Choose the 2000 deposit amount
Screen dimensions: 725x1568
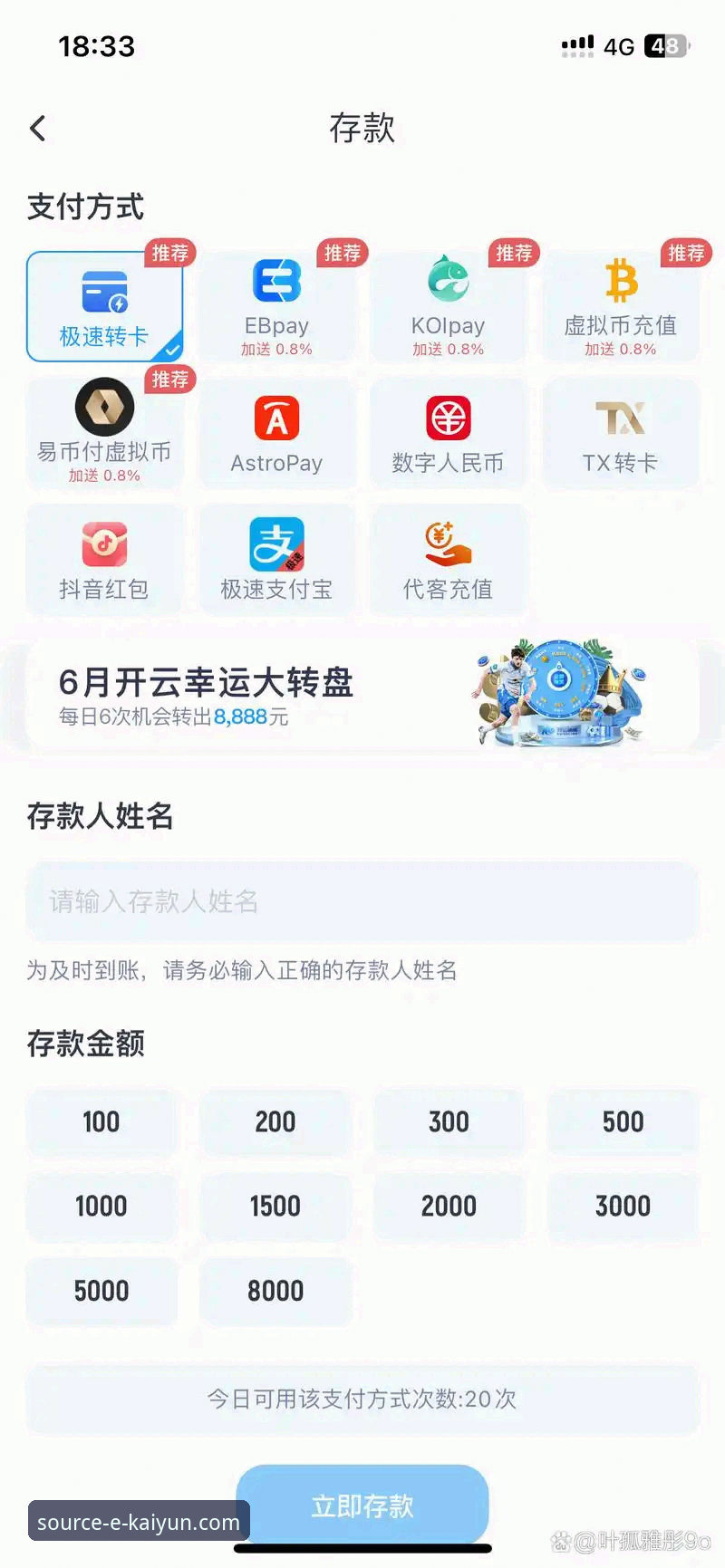click(x=449, y=1206)
